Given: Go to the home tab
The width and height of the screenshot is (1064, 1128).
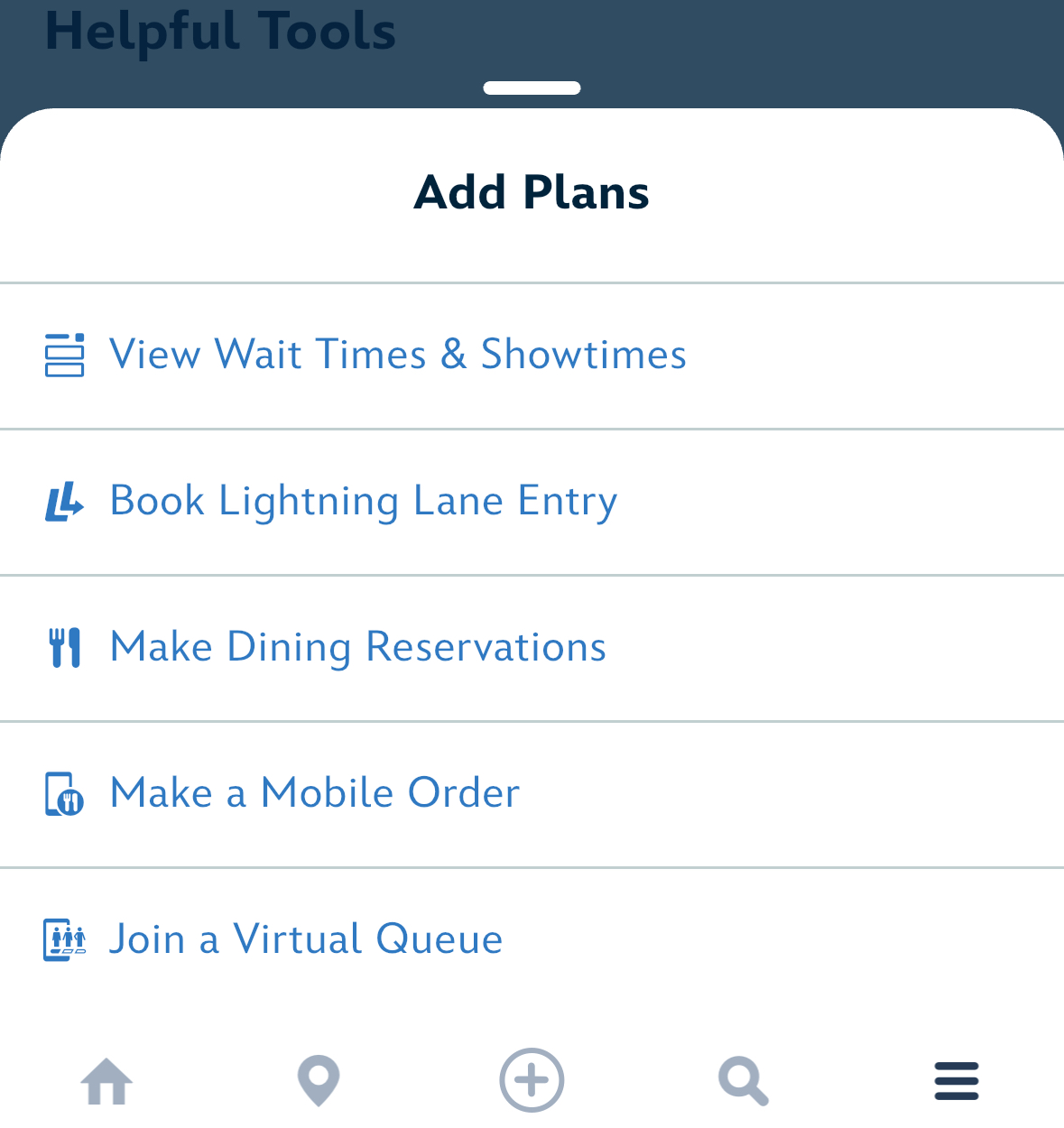Looking at the screenshot, I should (x=106, y=1080).
